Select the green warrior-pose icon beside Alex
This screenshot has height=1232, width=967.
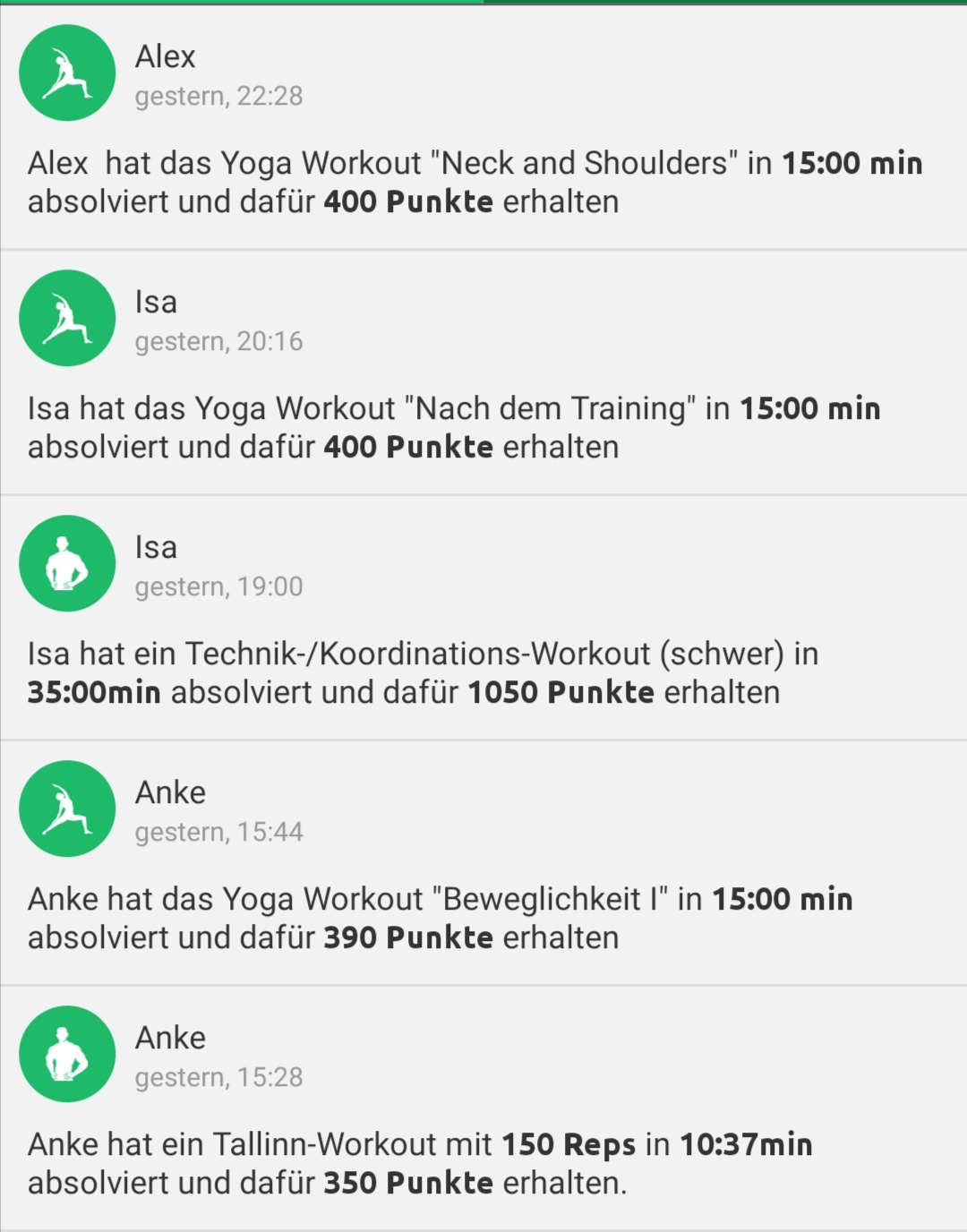coord(67,73)
